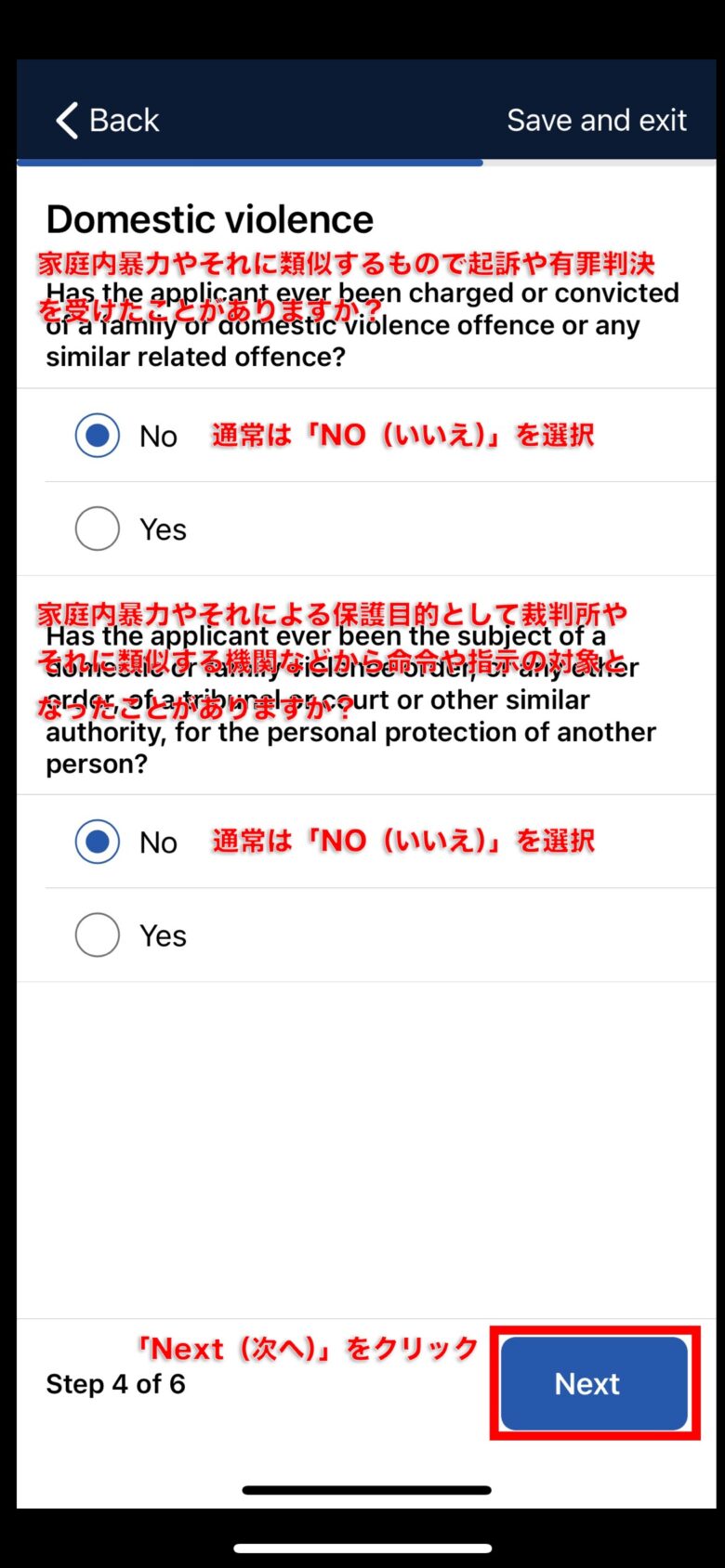Tap Save and exit
Viewport: 725px width, 1568px height.
[x=597, y=120]
